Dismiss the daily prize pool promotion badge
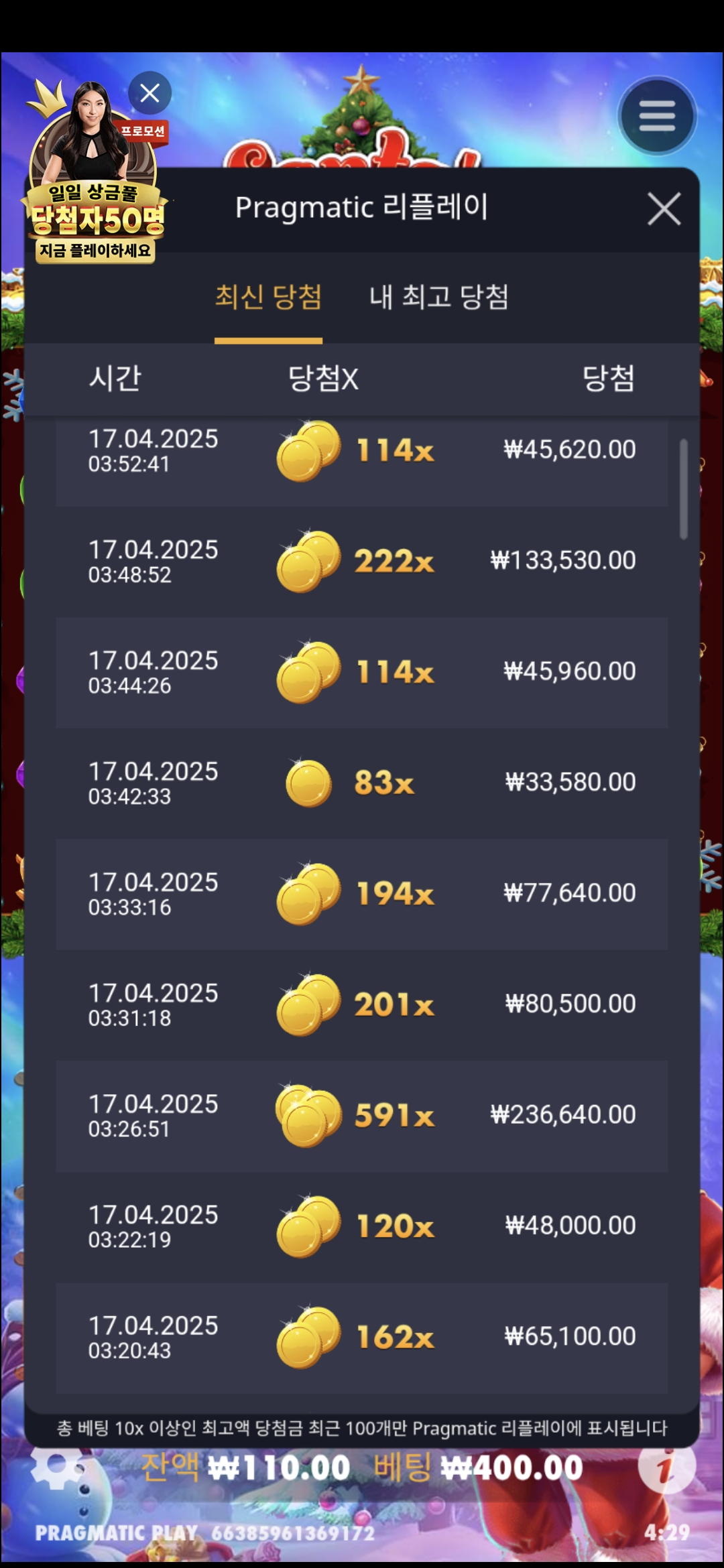 (149, 92)
